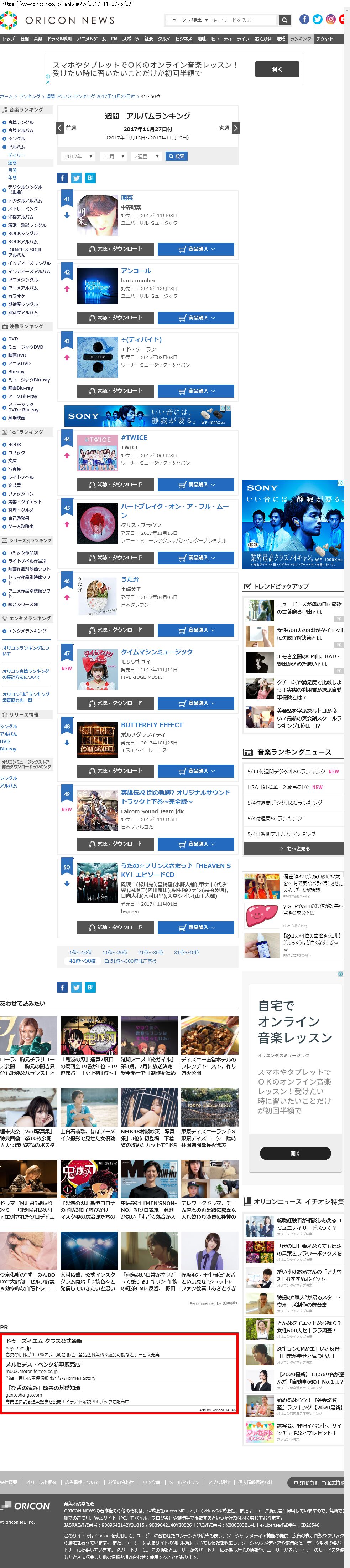This screenshot has width=350, height=1568.
Task: Go to 1位~10位 ranking page
Action: [80, 953]
